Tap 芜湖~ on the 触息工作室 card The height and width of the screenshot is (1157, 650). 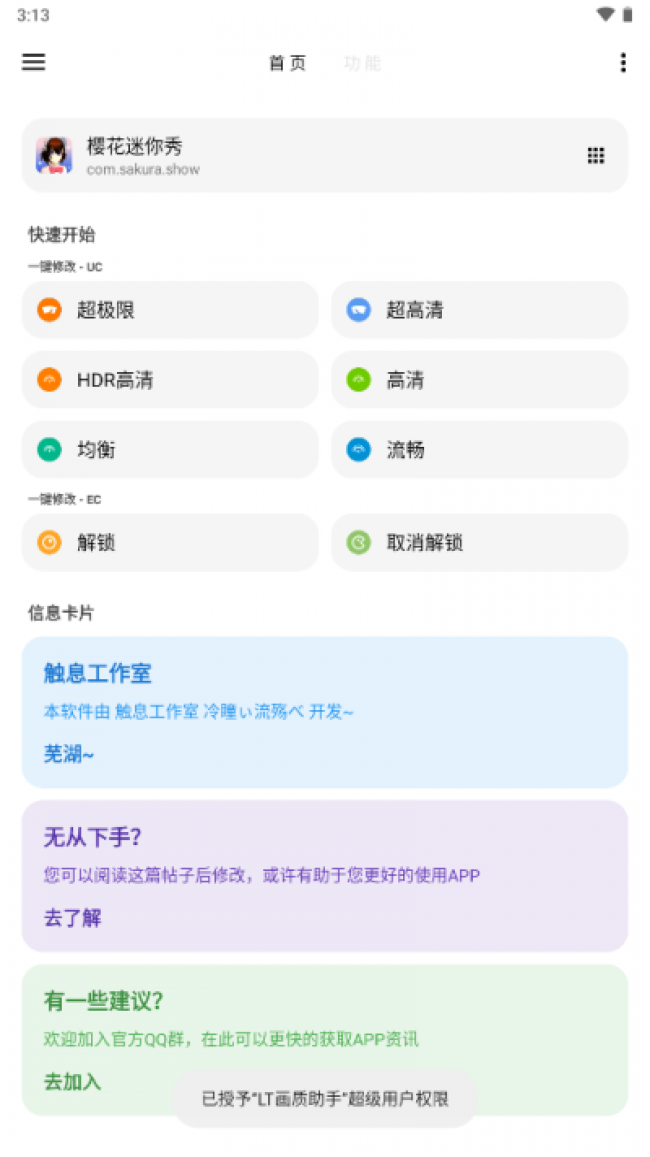pyautogui.click(x=69, y=754)
